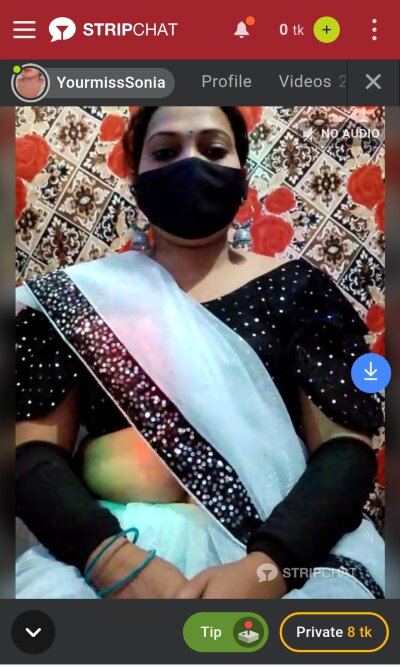Screen dimensions: 400x667
Task: Open the notifications bell
Action: [243, 29]
